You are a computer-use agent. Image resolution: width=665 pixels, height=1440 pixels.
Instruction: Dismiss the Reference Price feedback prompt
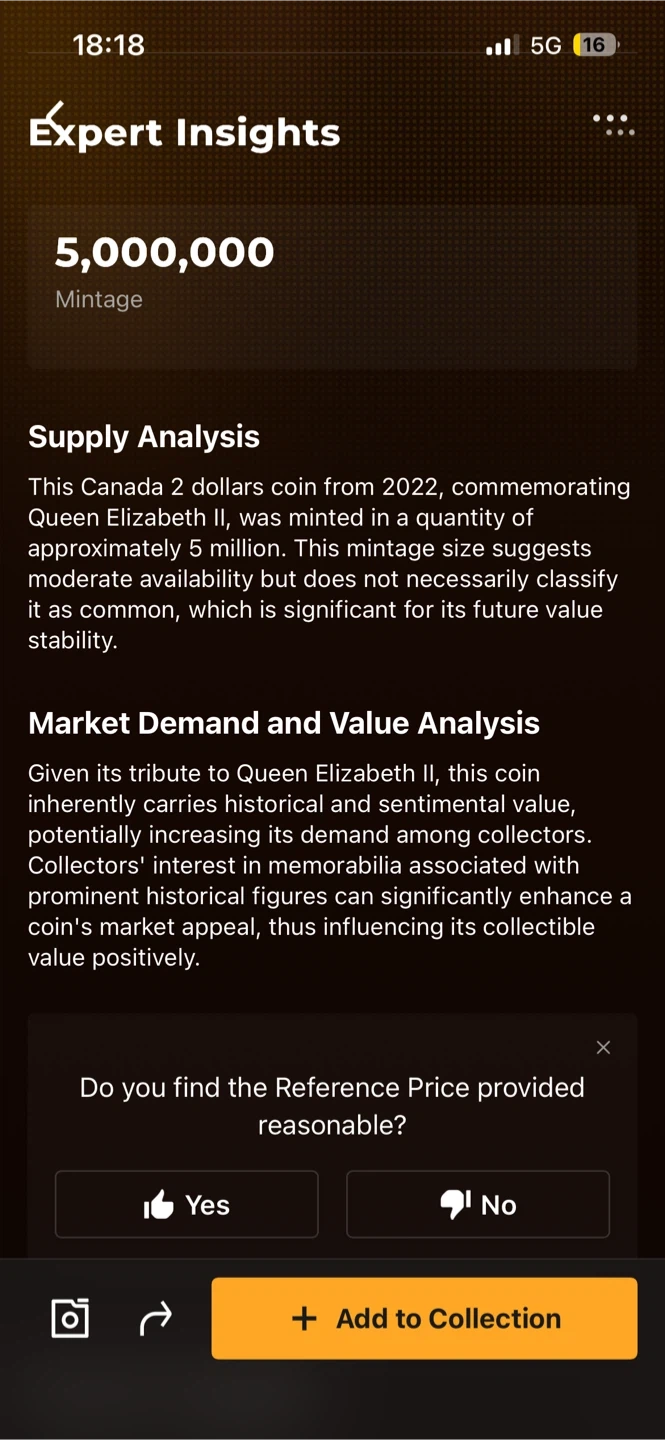(x=603, y=1047)
